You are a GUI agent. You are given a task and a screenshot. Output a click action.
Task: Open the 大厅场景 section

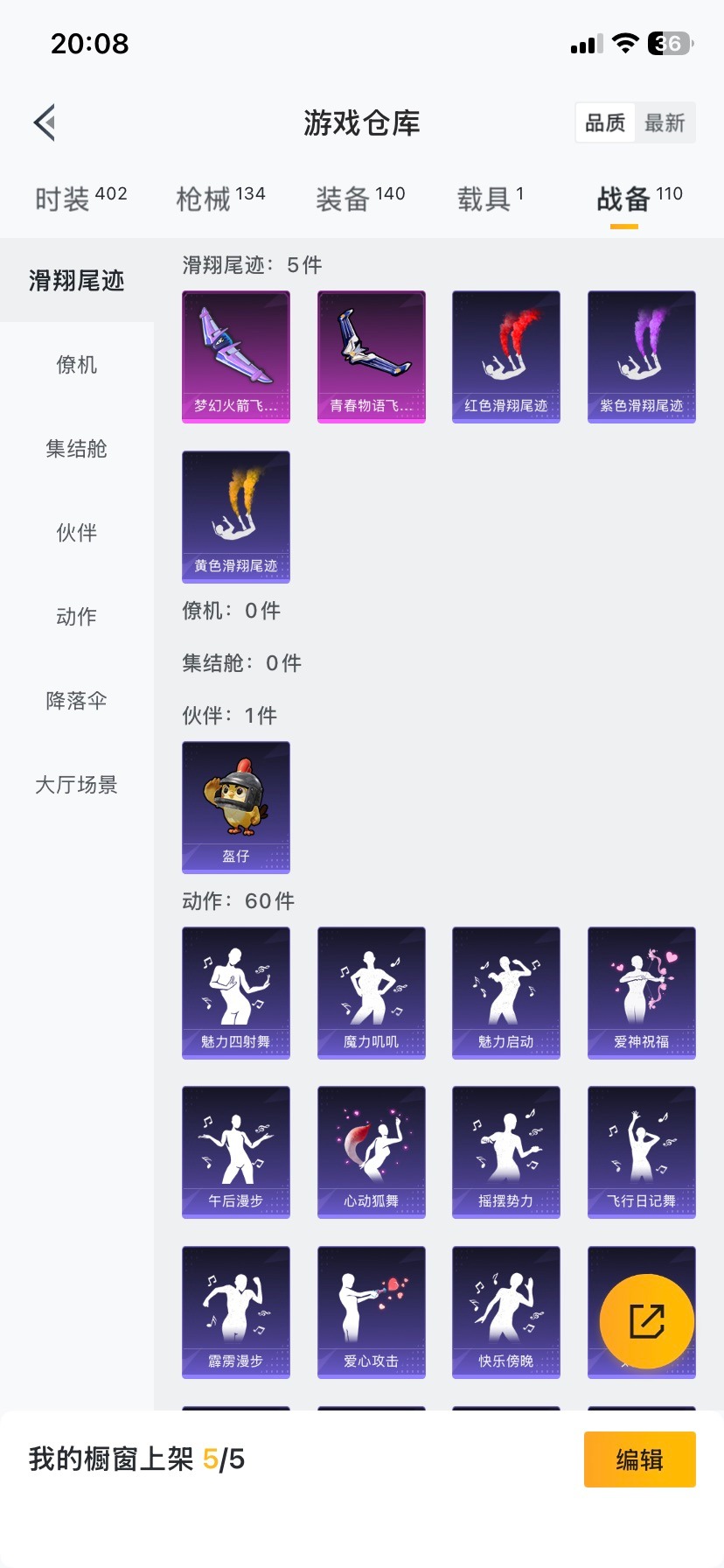coord(76,785)
